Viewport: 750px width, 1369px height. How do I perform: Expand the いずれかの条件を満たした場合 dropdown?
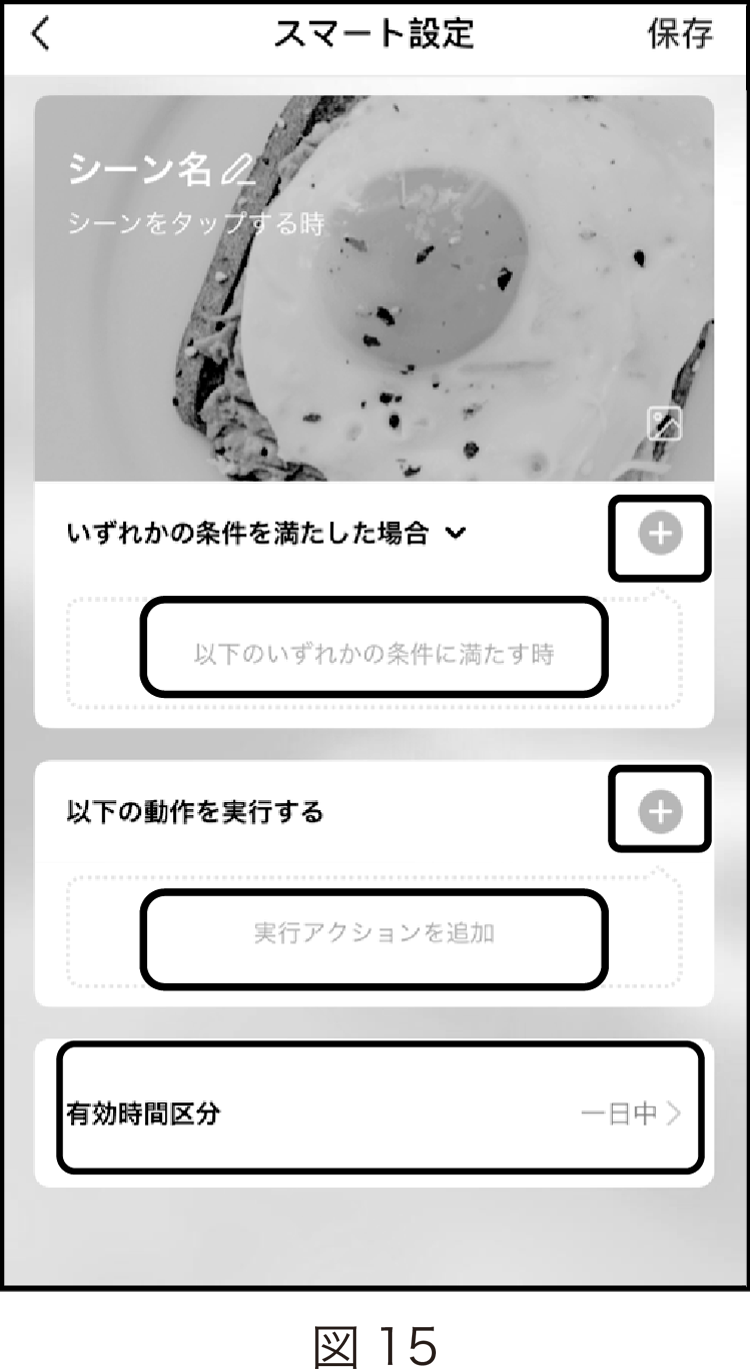456,534
